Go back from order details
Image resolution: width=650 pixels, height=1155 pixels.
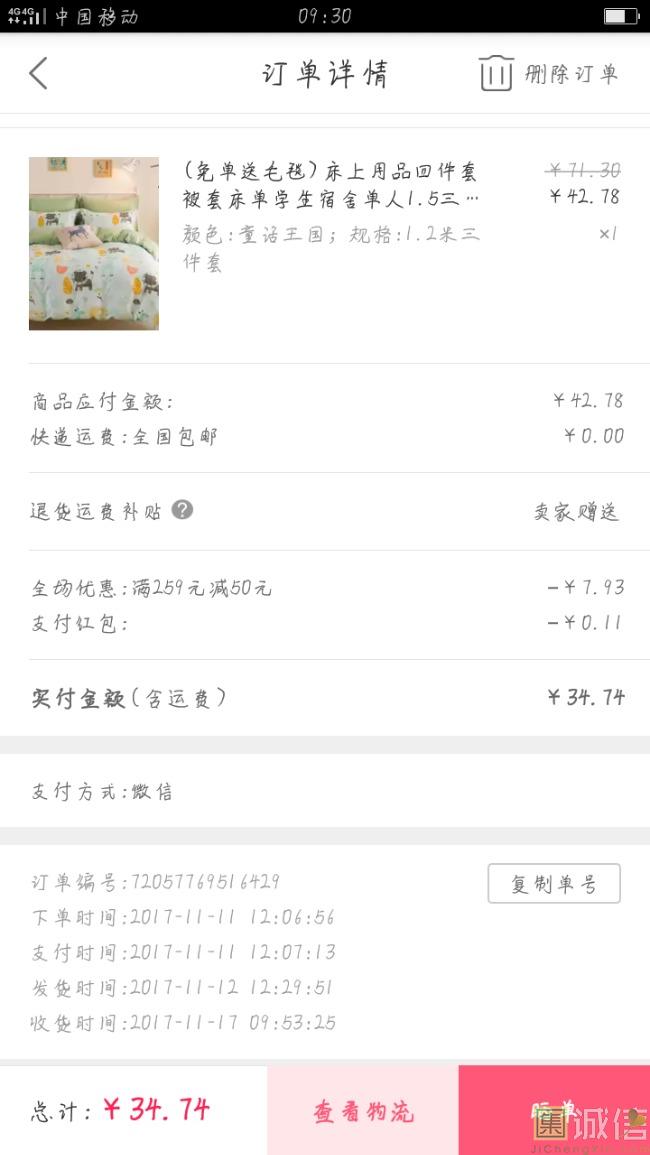(38, 73)
